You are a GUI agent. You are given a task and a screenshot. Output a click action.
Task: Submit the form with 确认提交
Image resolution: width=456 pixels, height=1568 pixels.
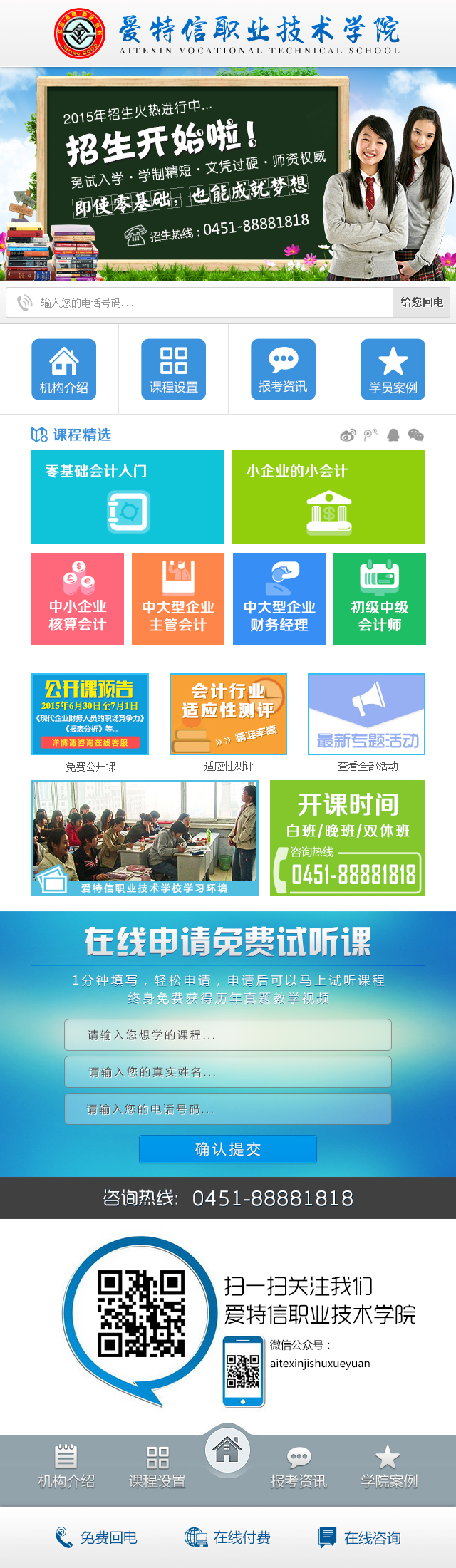coord(228,1149)
